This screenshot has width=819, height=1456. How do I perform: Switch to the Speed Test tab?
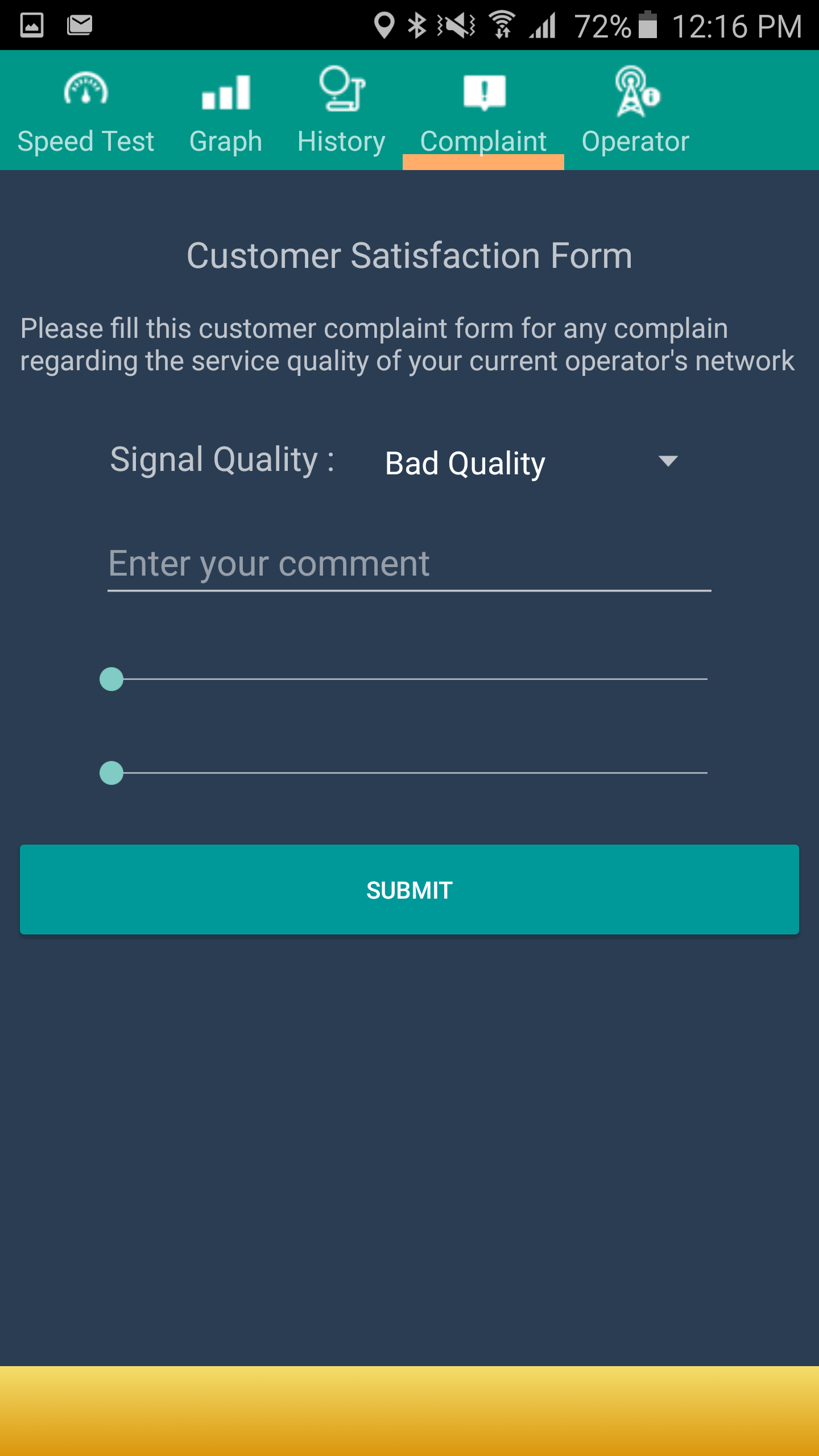point(85,111)
